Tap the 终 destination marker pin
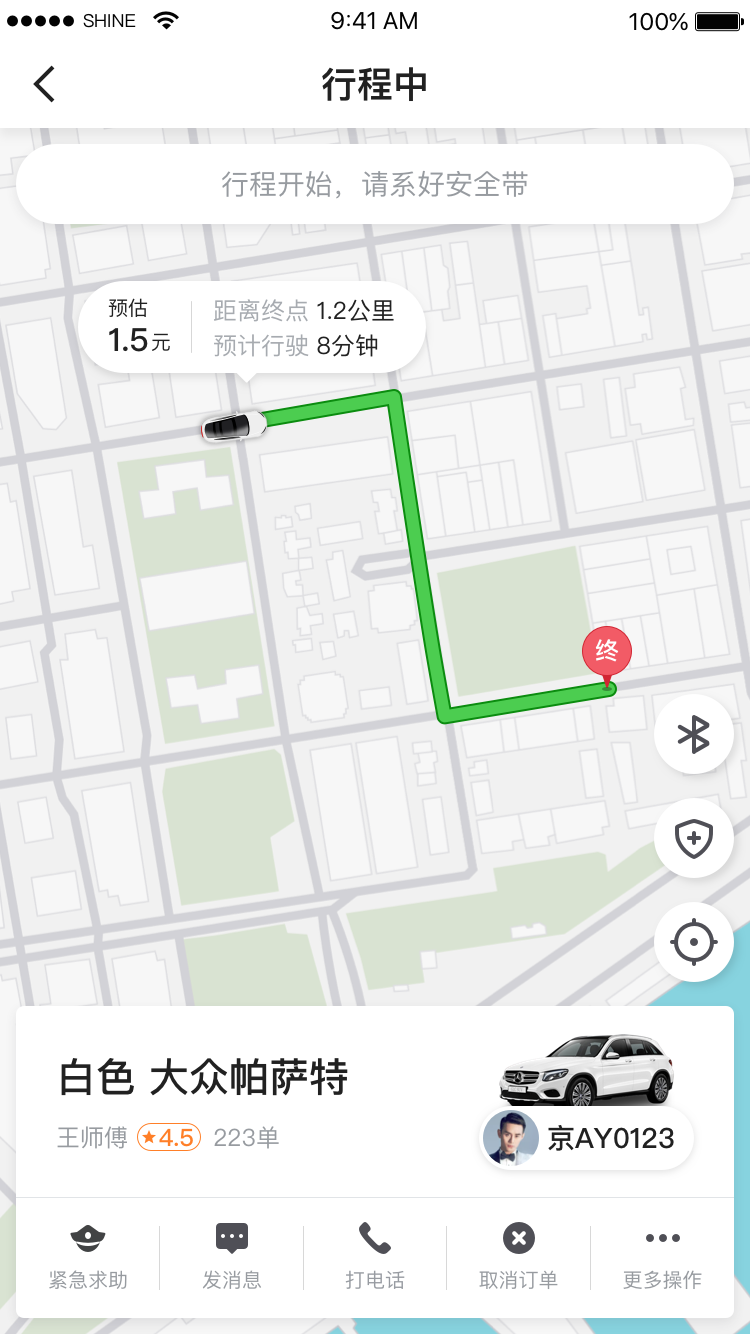The height and width of the screenshot is (1334, 750). click(x=607, y=652)
